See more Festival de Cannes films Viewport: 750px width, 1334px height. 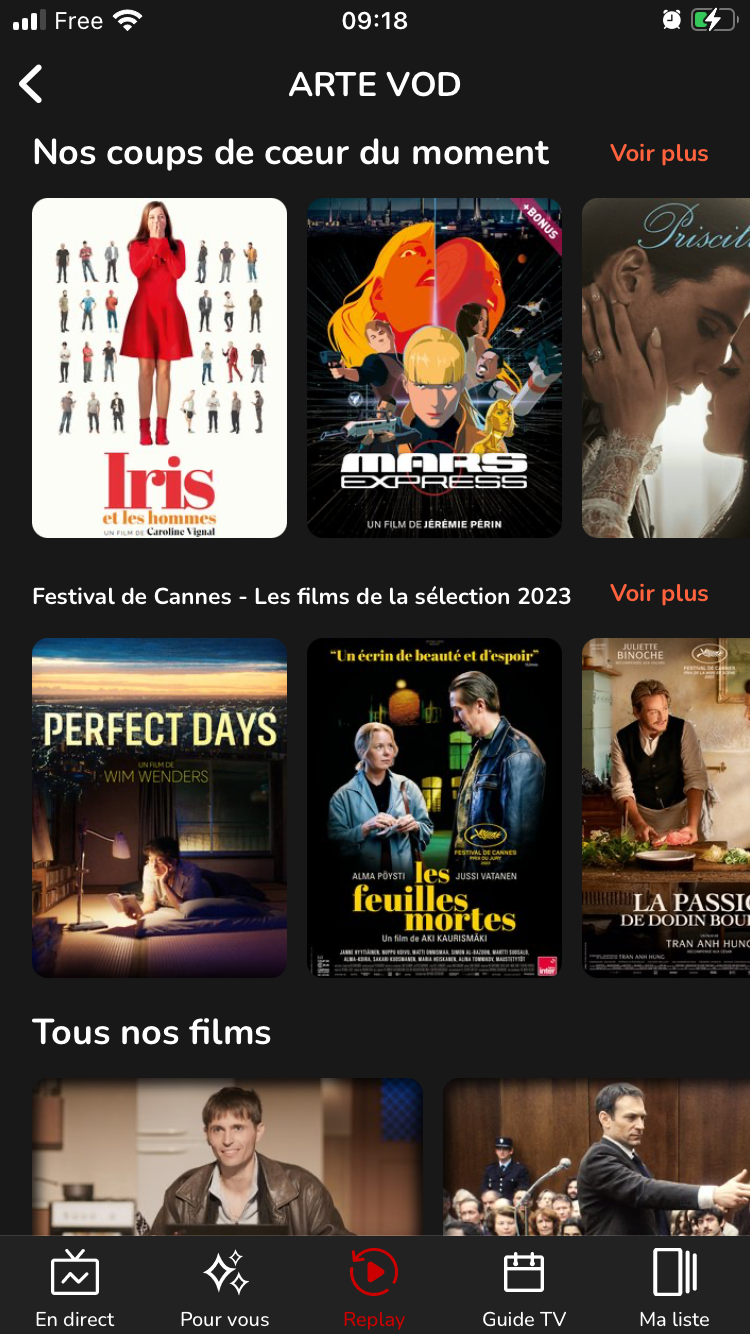click(x=659, y=593)
